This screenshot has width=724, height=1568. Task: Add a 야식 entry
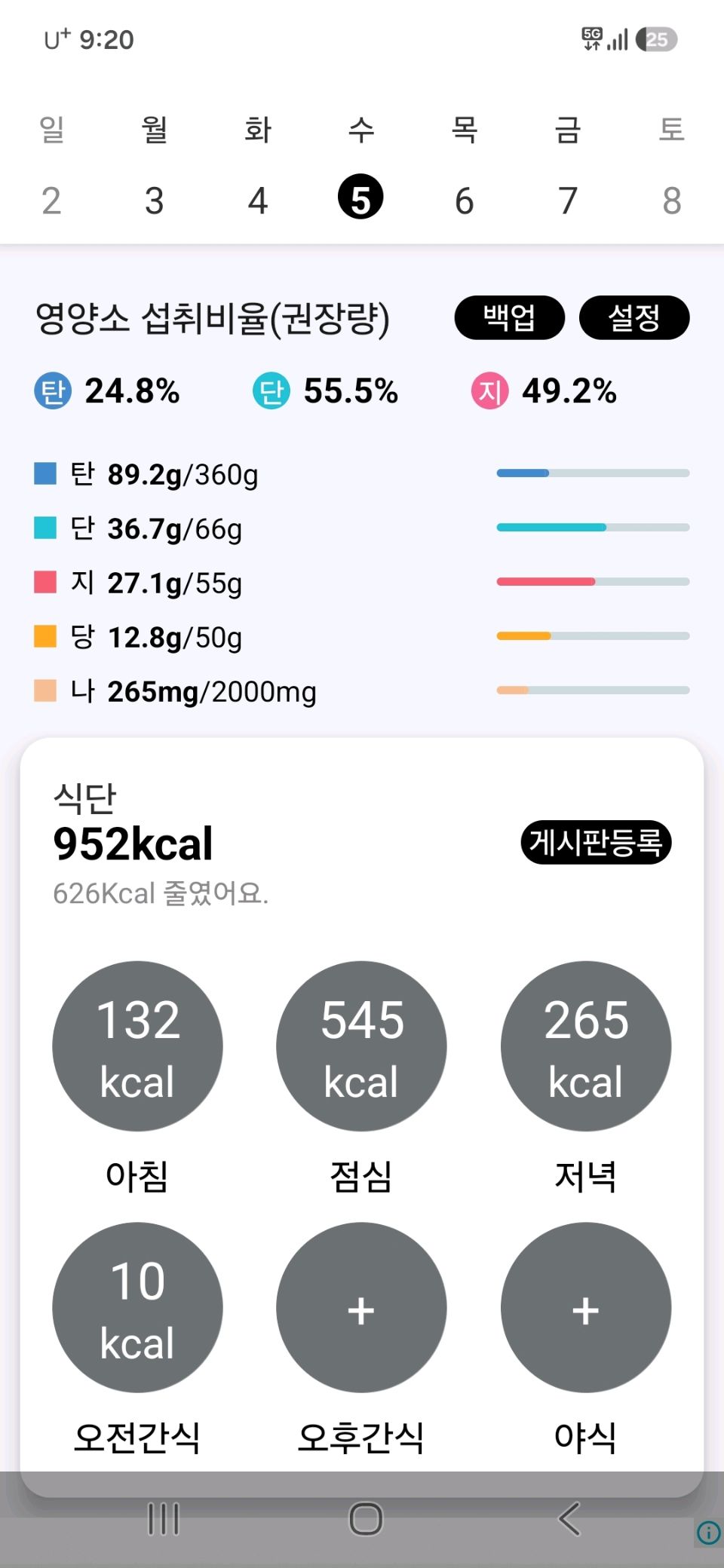(x=586, y=1307)
